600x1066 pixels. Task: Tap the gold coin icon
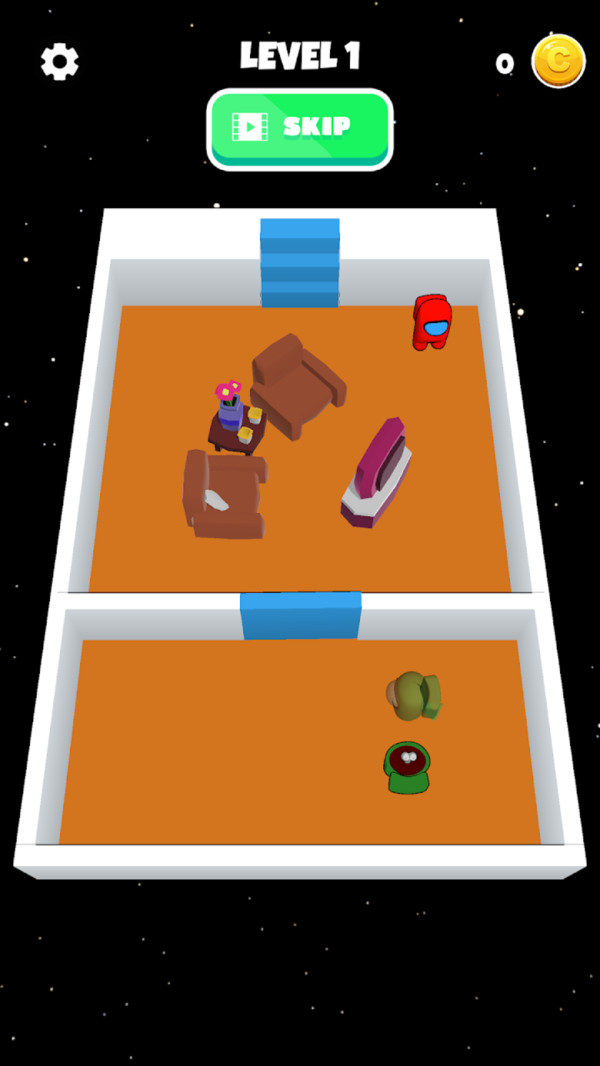(x=558, y=61)
